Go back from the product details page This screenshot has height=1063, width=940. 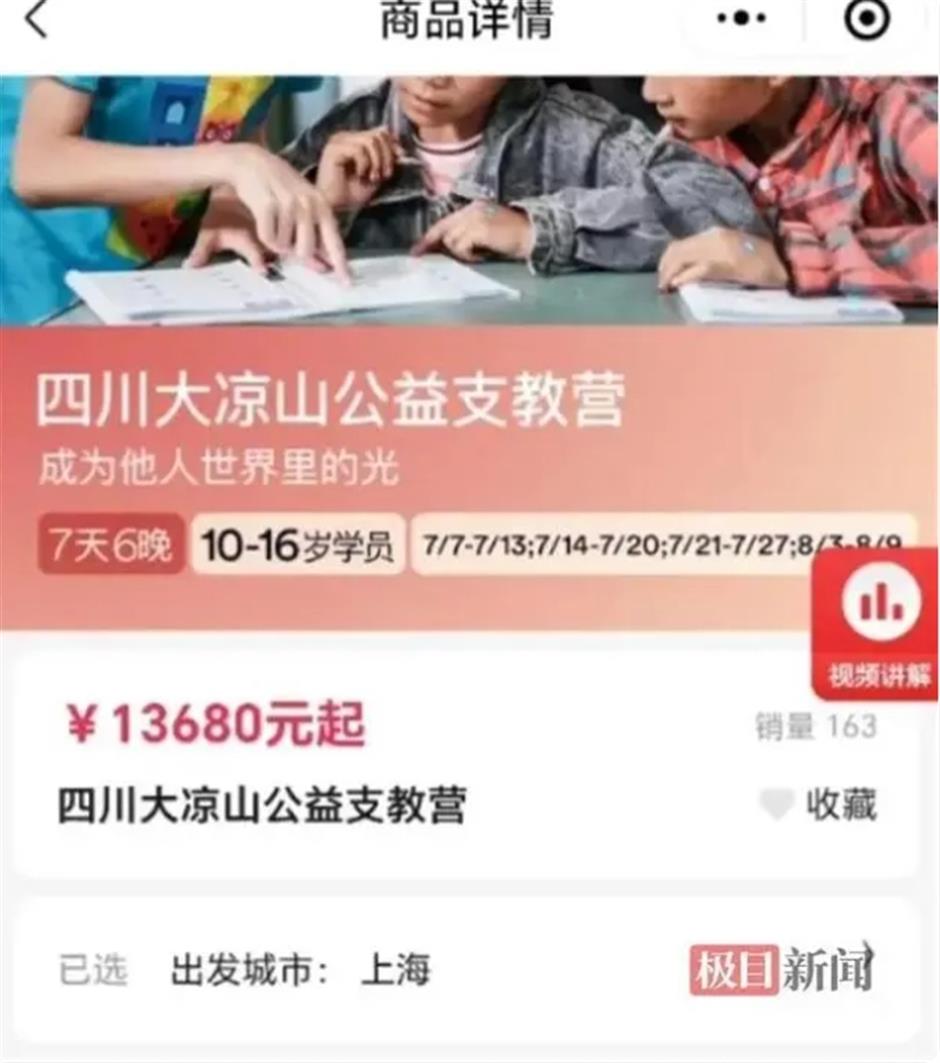[x=36, y=18]
